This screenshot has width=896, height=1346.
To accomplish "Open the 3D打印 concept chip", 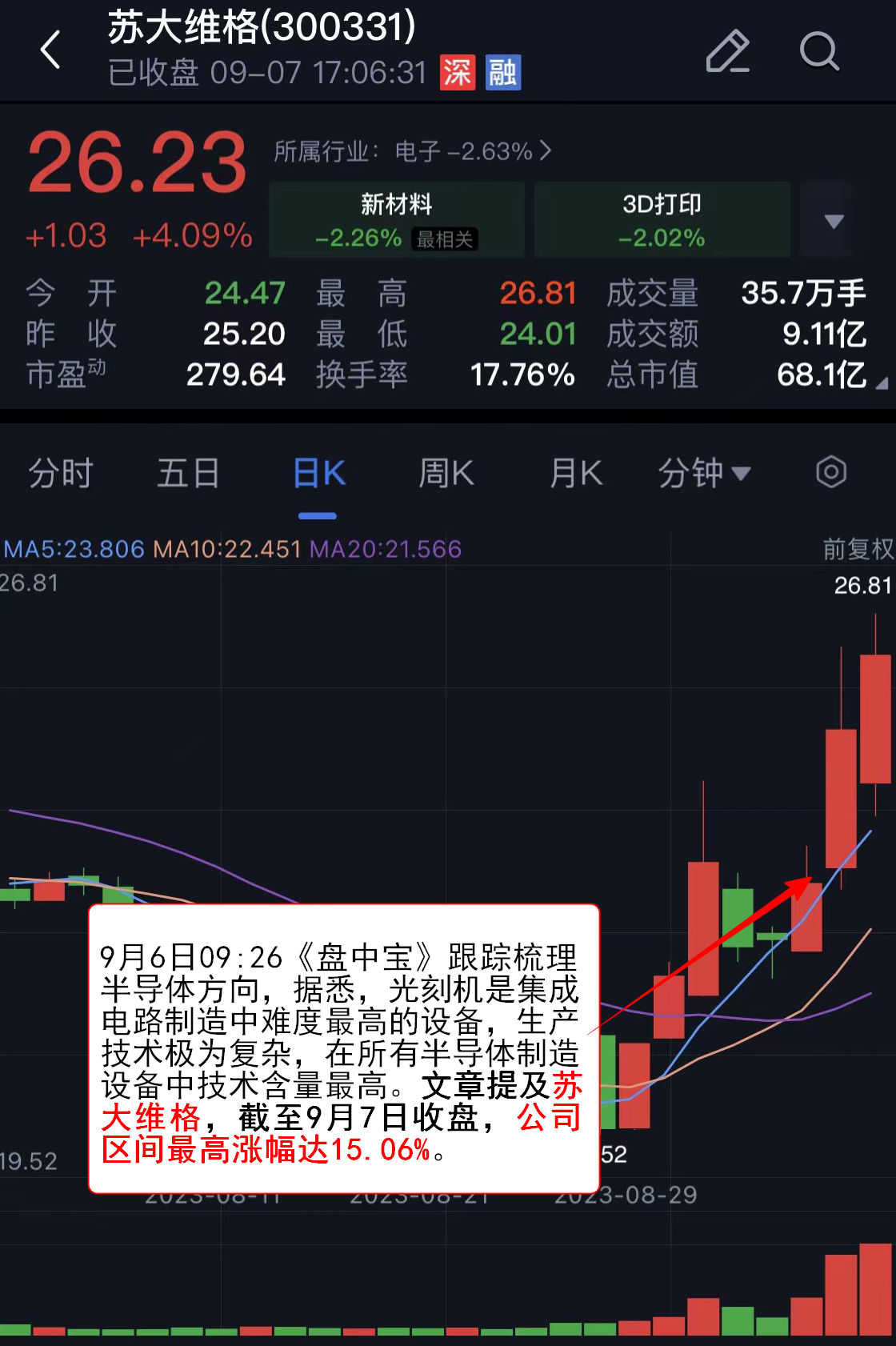I will pyautogui.click(x=662, y=220).
